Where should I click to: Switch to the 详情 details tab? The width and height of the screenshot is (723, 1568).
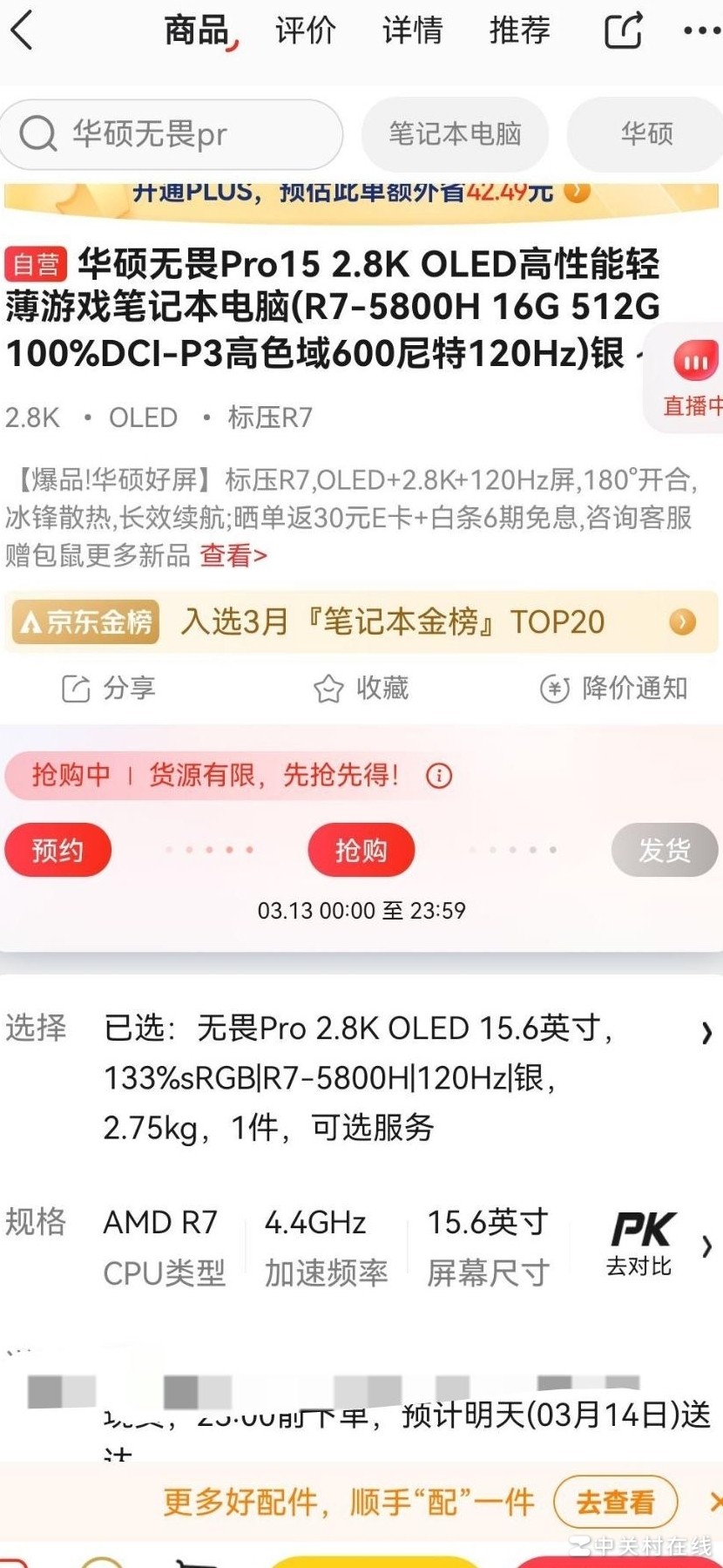(x=411, y=31)
